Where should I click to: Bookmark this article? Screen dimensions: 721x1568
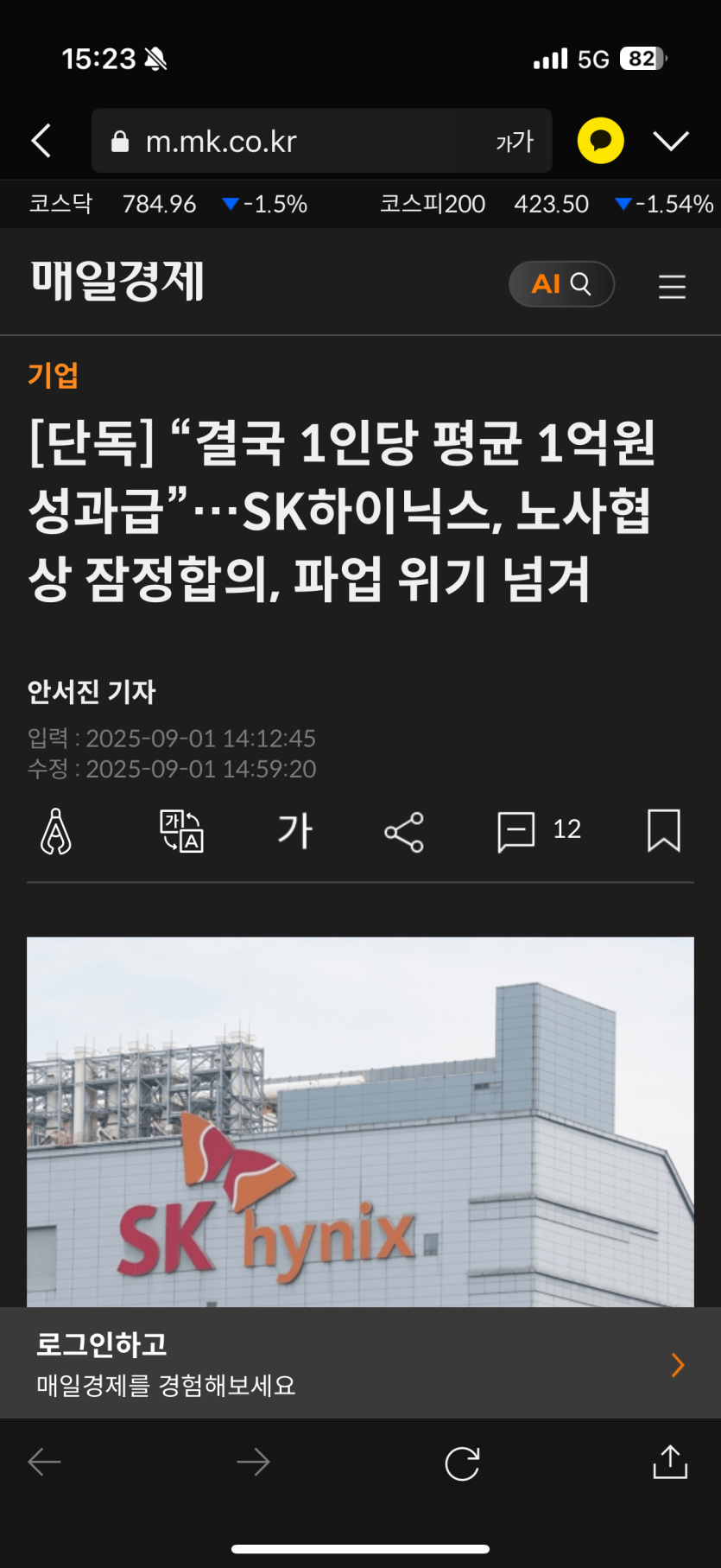coord(664,831)
